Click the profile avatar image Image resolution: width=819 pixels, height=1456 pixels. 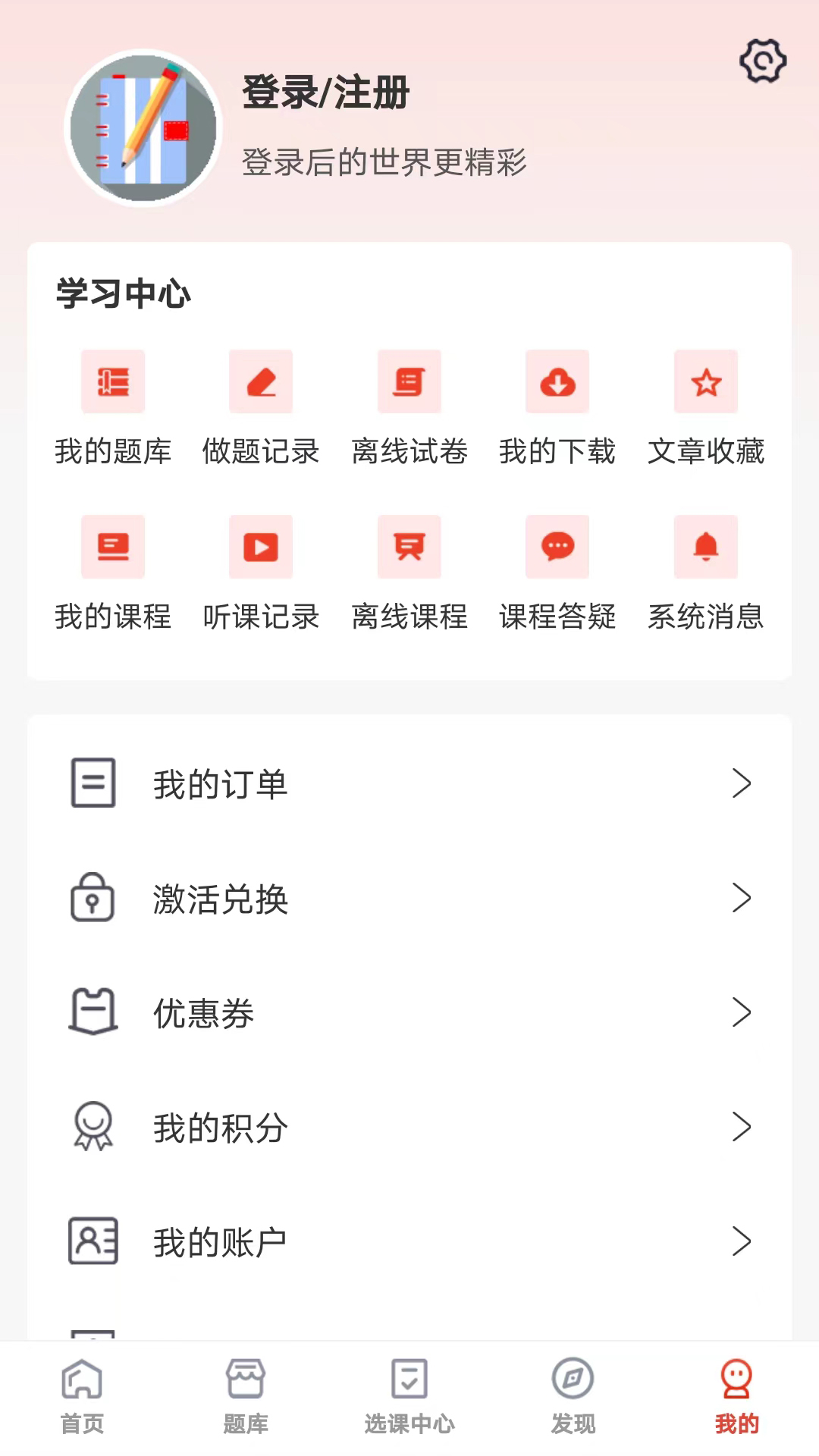(x=143, y=127)
